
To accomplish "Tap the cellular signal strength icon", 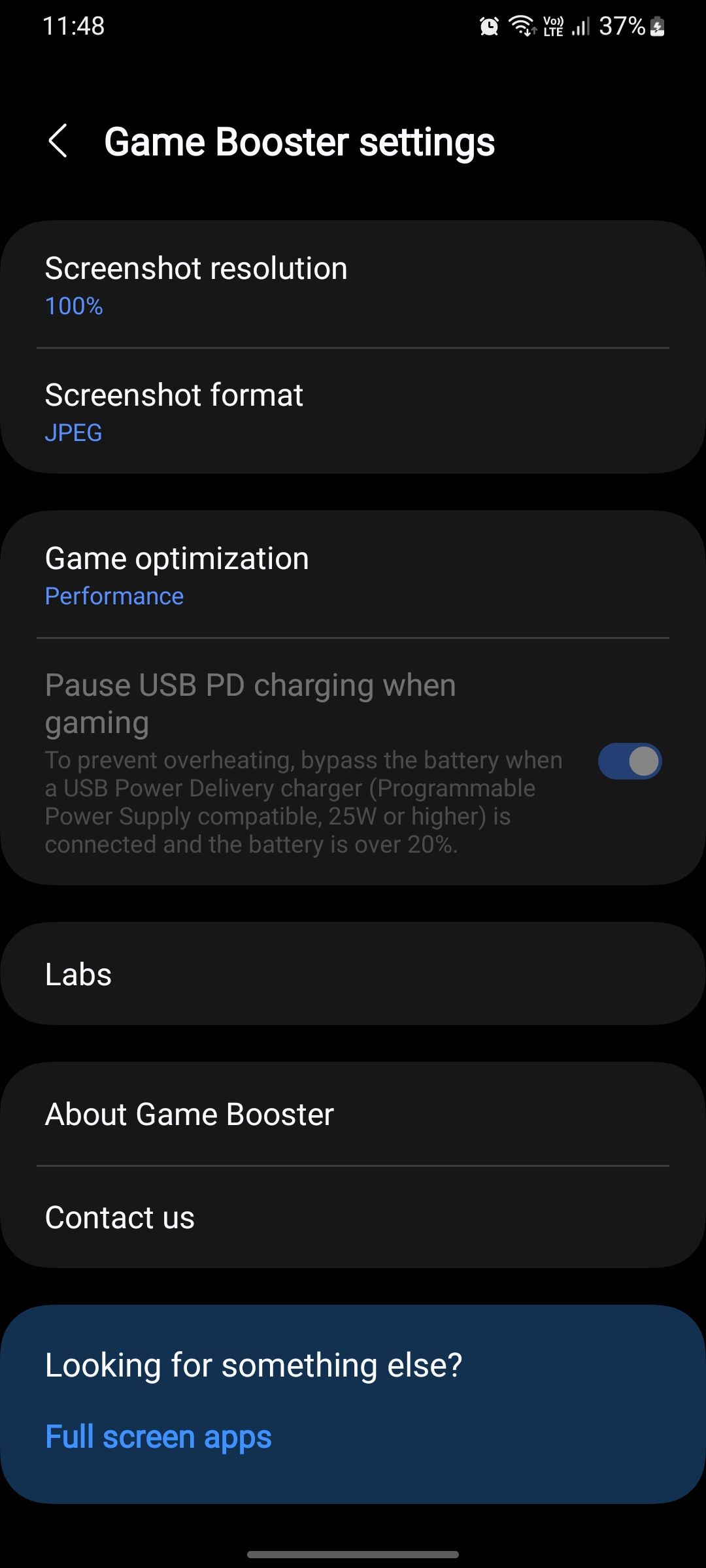I will [579, 26].
